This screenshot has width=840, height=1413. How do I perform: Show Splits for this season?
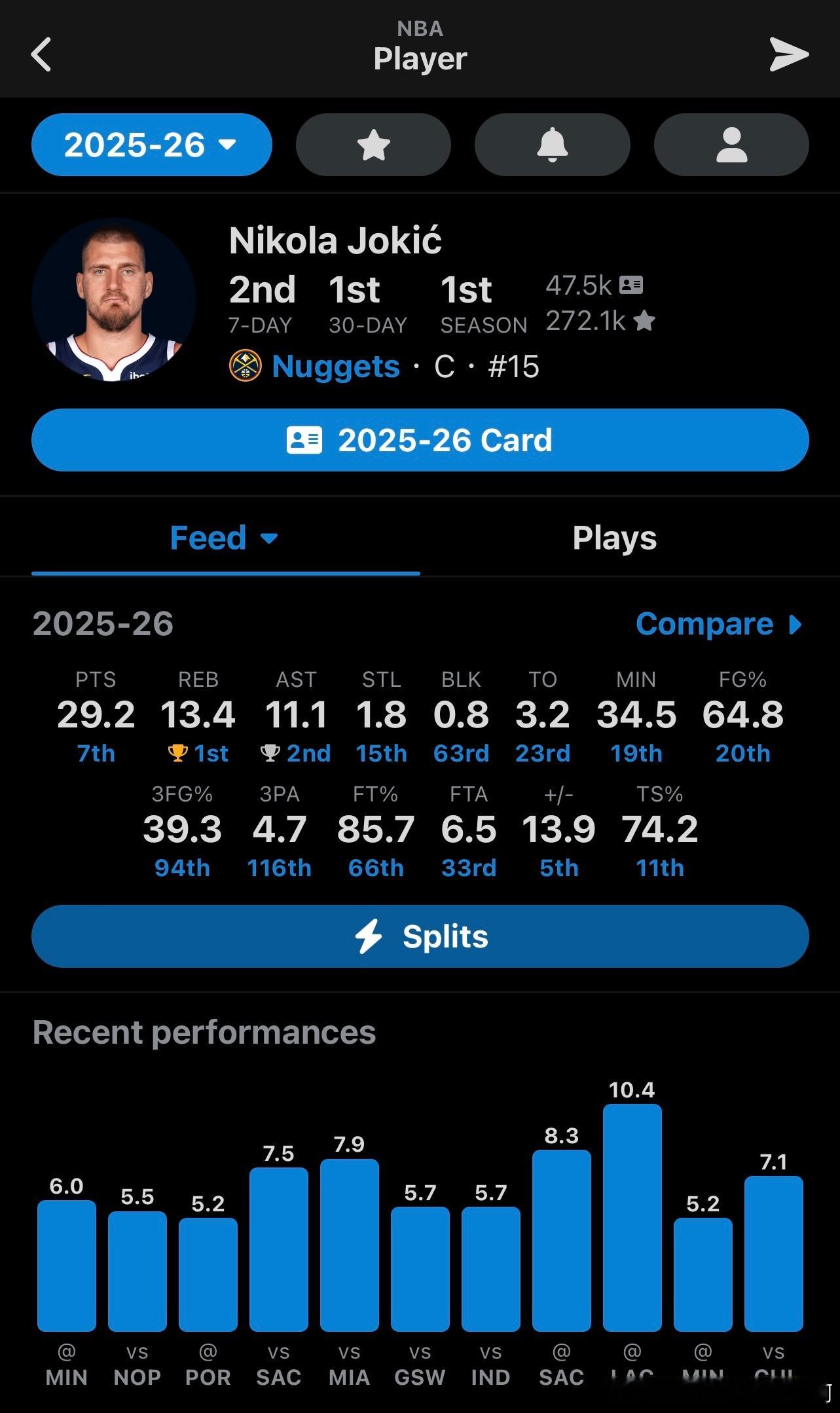420,936
